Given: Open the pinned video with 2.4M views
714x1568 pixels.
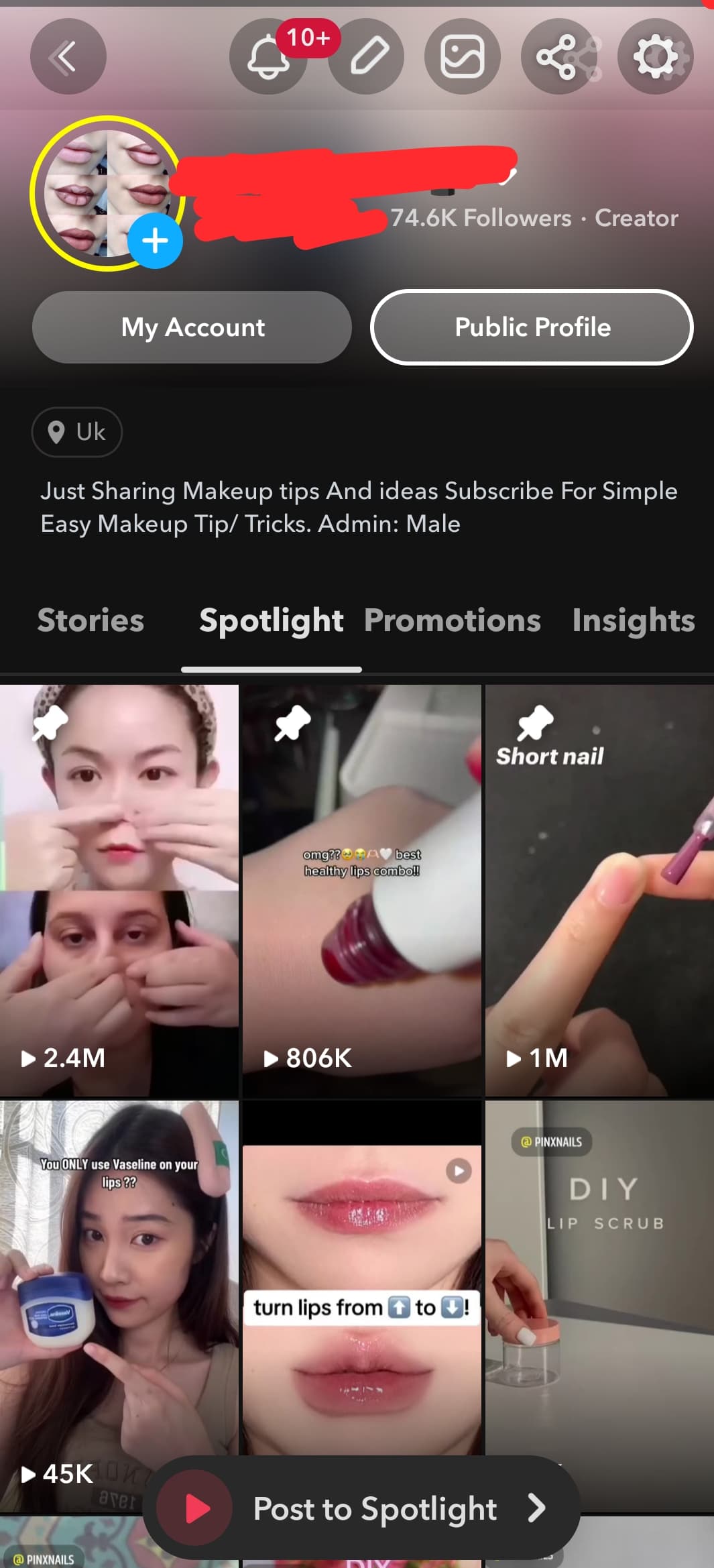Looking at the screenshot, I should tap(119, 891).
